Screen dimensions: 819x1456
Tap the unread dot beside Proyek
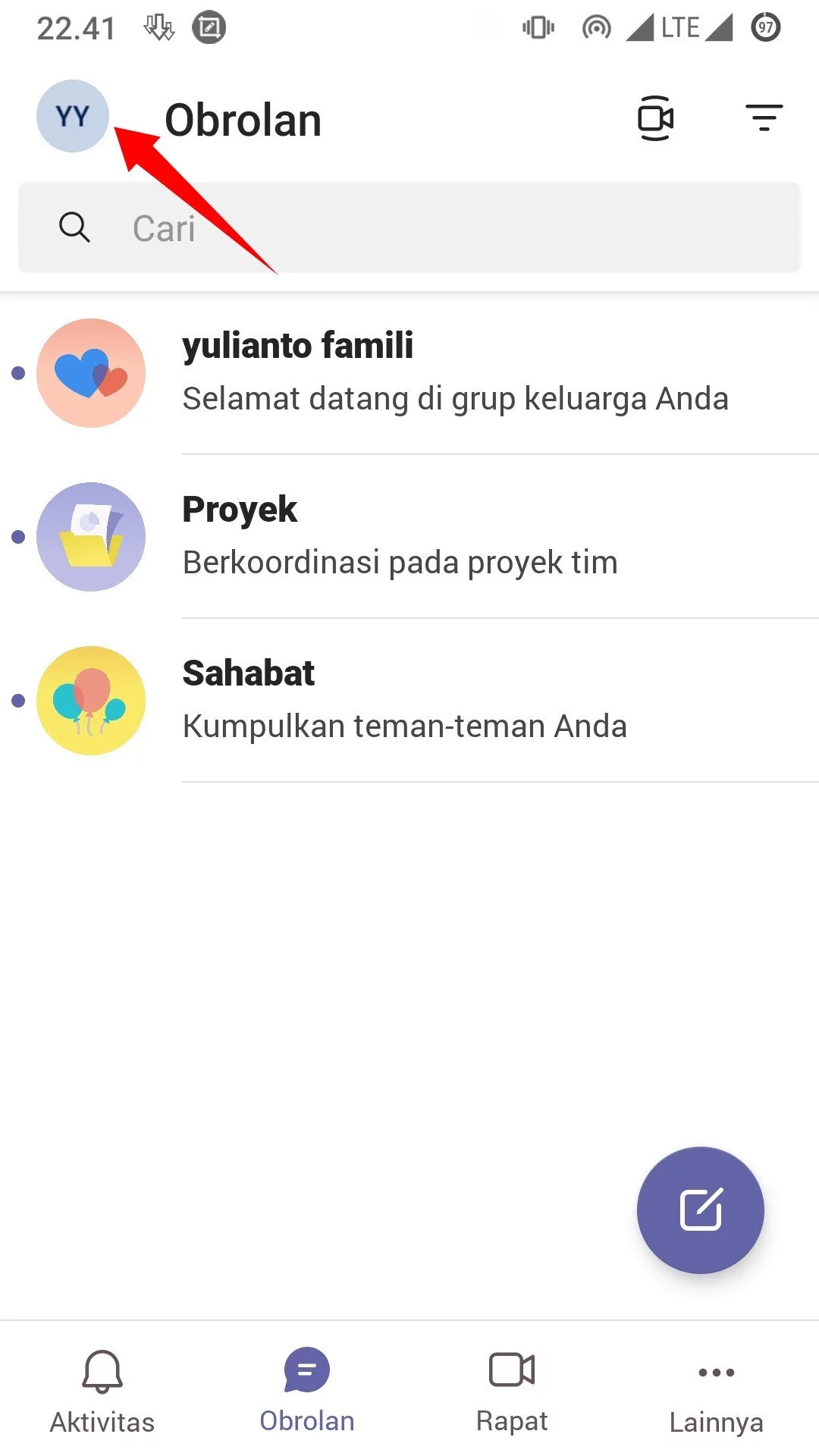(17, 536)
